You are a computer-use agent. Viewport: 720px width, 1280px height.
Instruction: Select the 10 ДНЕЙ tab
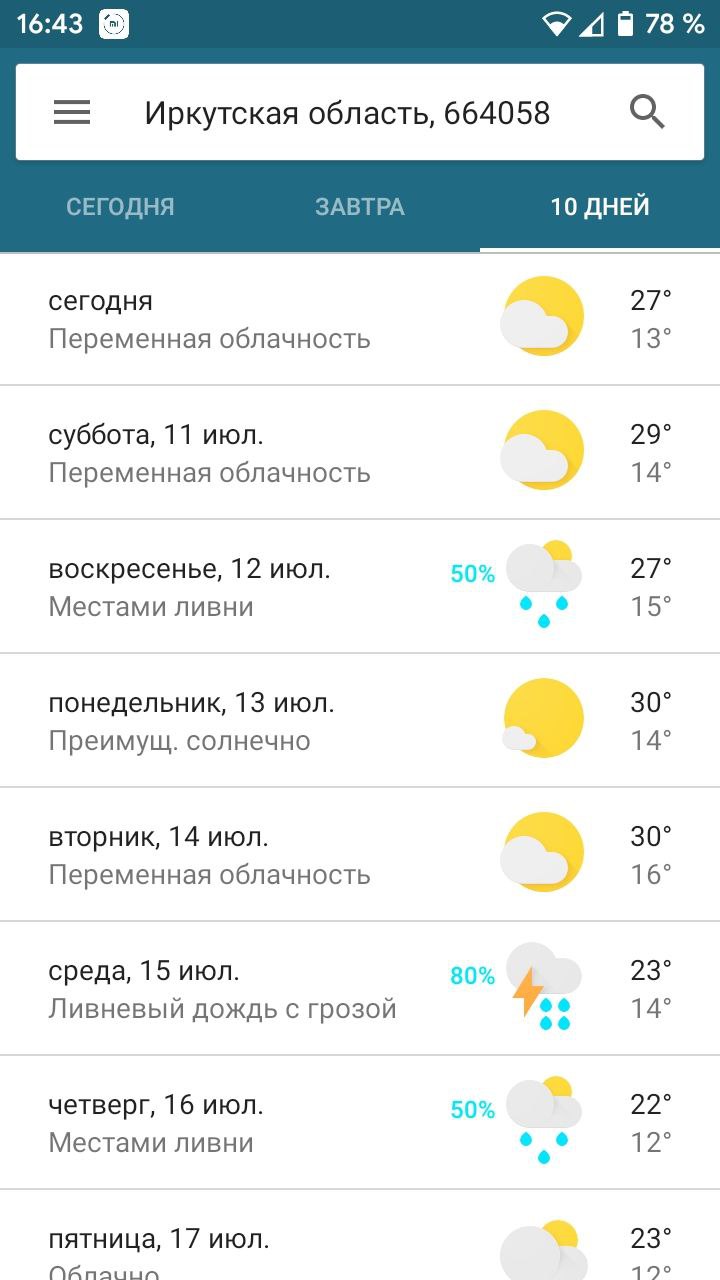click(x=600, y=207)
